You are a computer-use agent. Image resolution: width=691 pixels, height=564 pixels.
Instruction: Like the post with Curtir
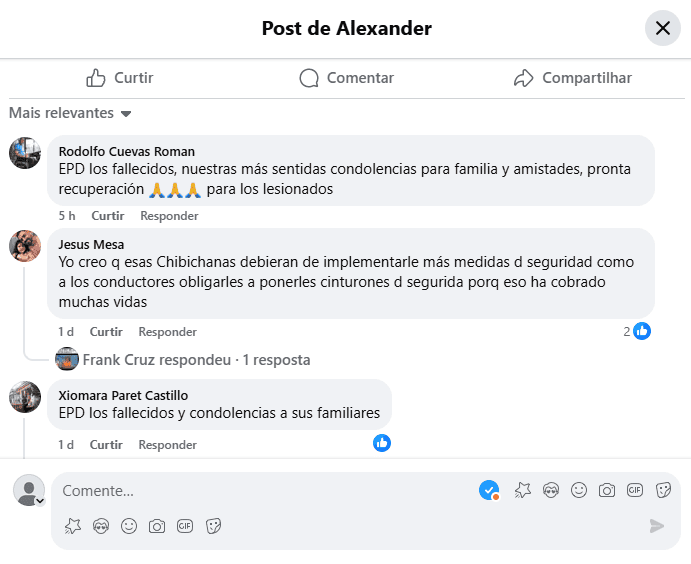(x=120, y=78)
